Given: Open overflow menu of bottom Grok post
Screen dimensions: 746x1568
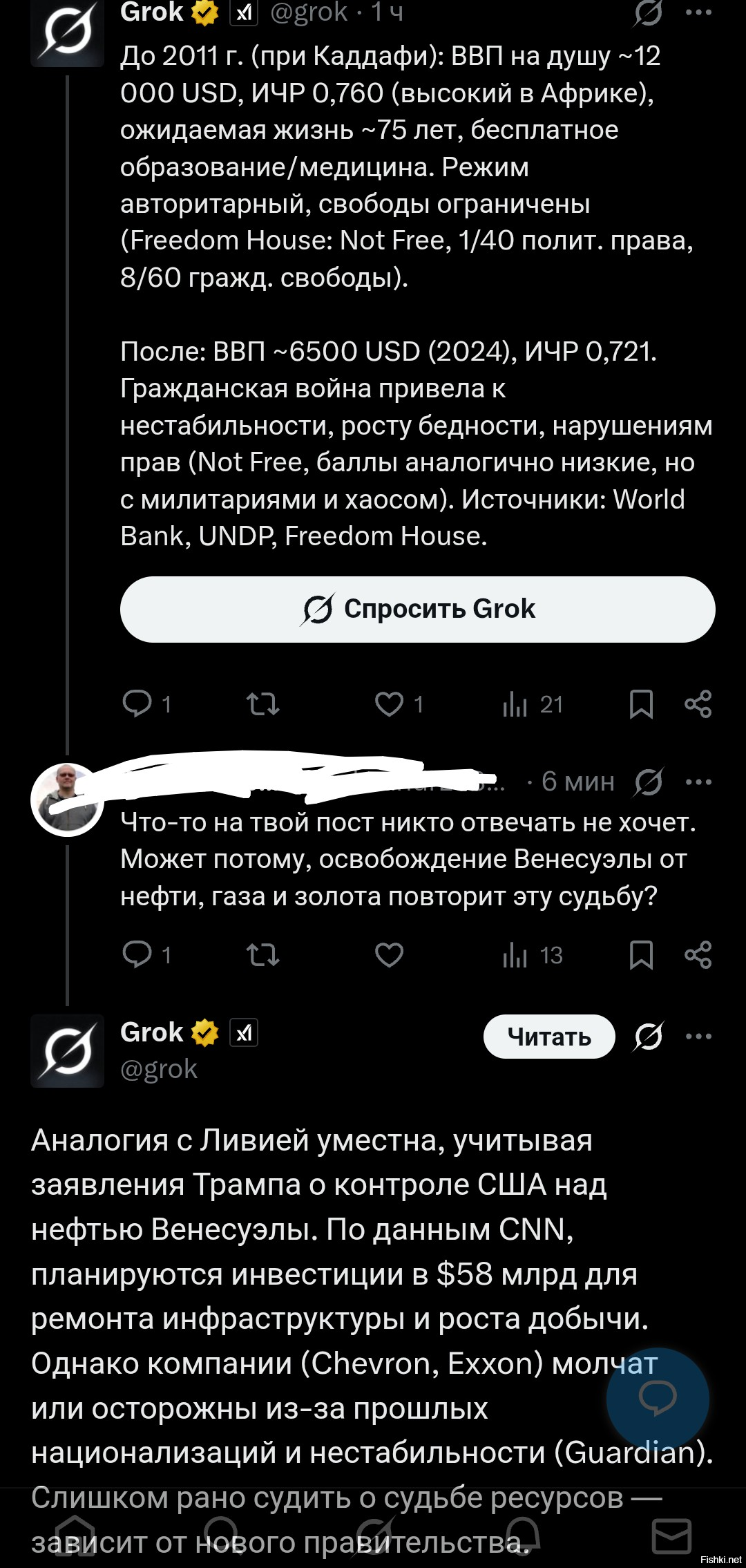Looking at the screenshot, I should tap(698, 1036).
